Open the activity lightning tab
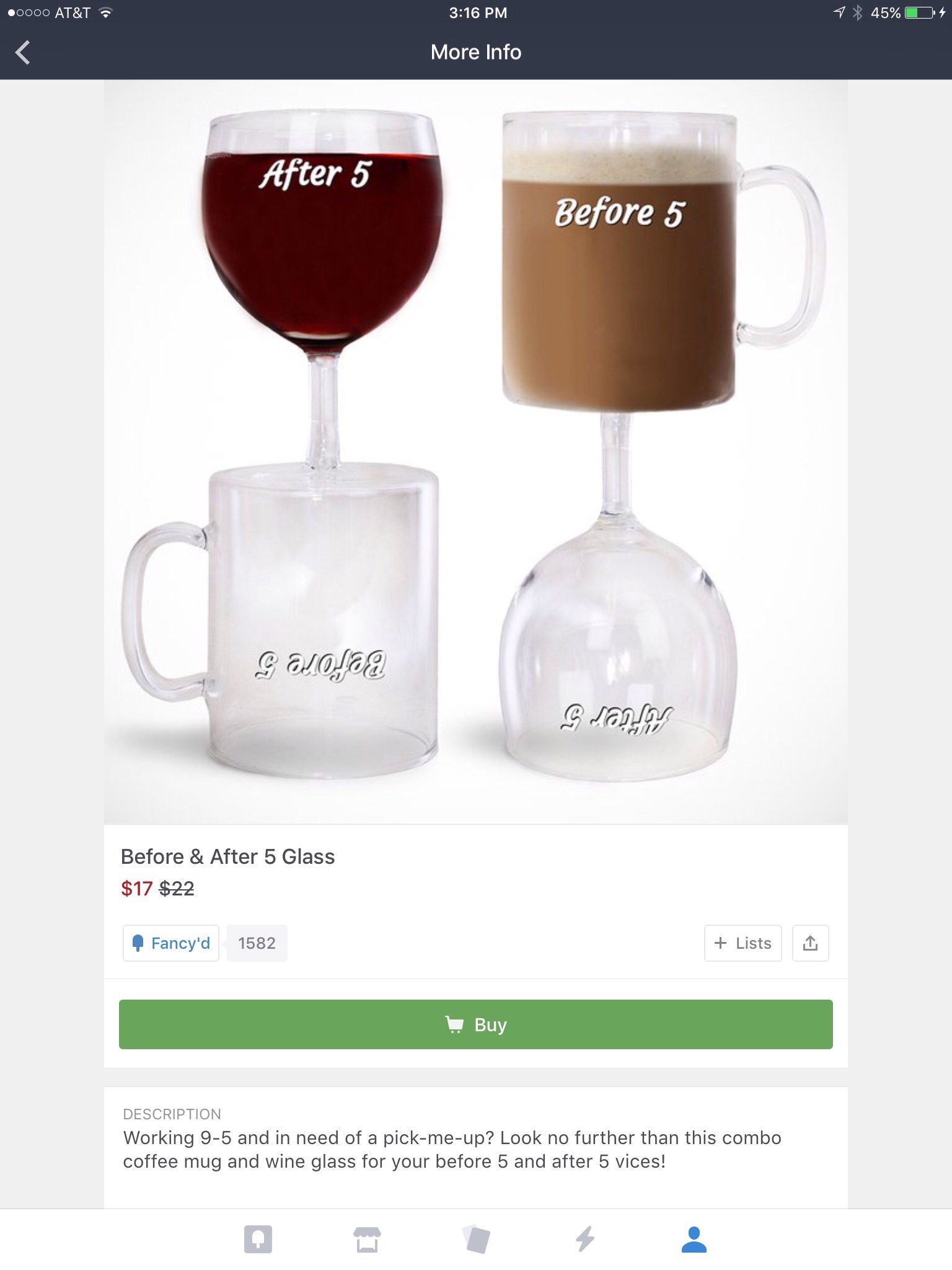952x1270 pixels. coord(584,1240)
